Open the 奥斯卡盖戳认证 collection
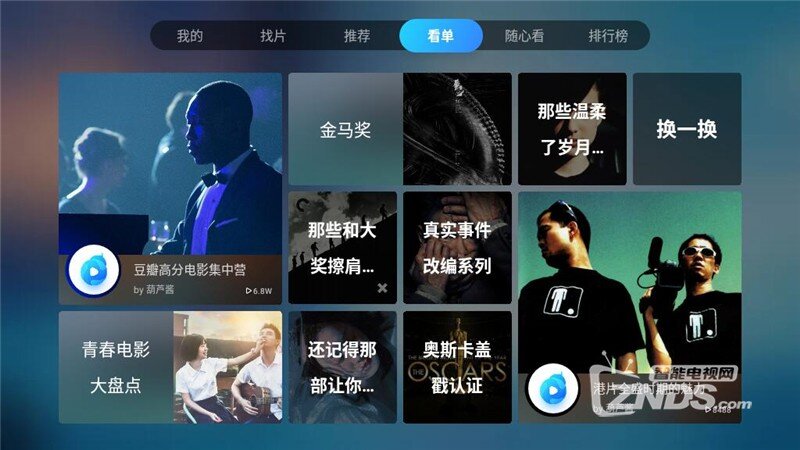 (457, 366)
